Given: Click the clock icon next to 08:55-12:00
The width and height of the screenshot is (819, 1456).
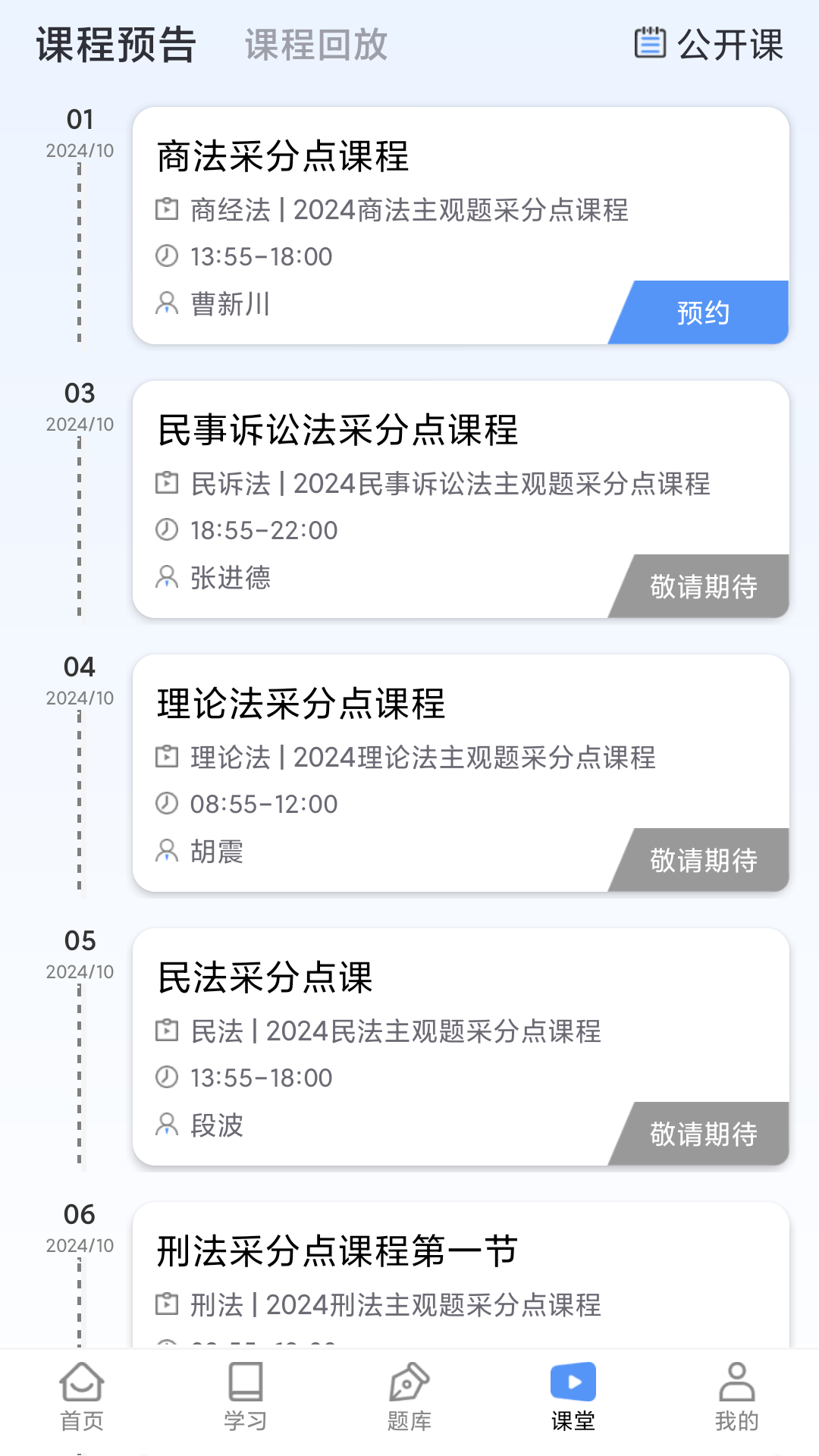Looking at the screenshot, I should pos(168,804).
